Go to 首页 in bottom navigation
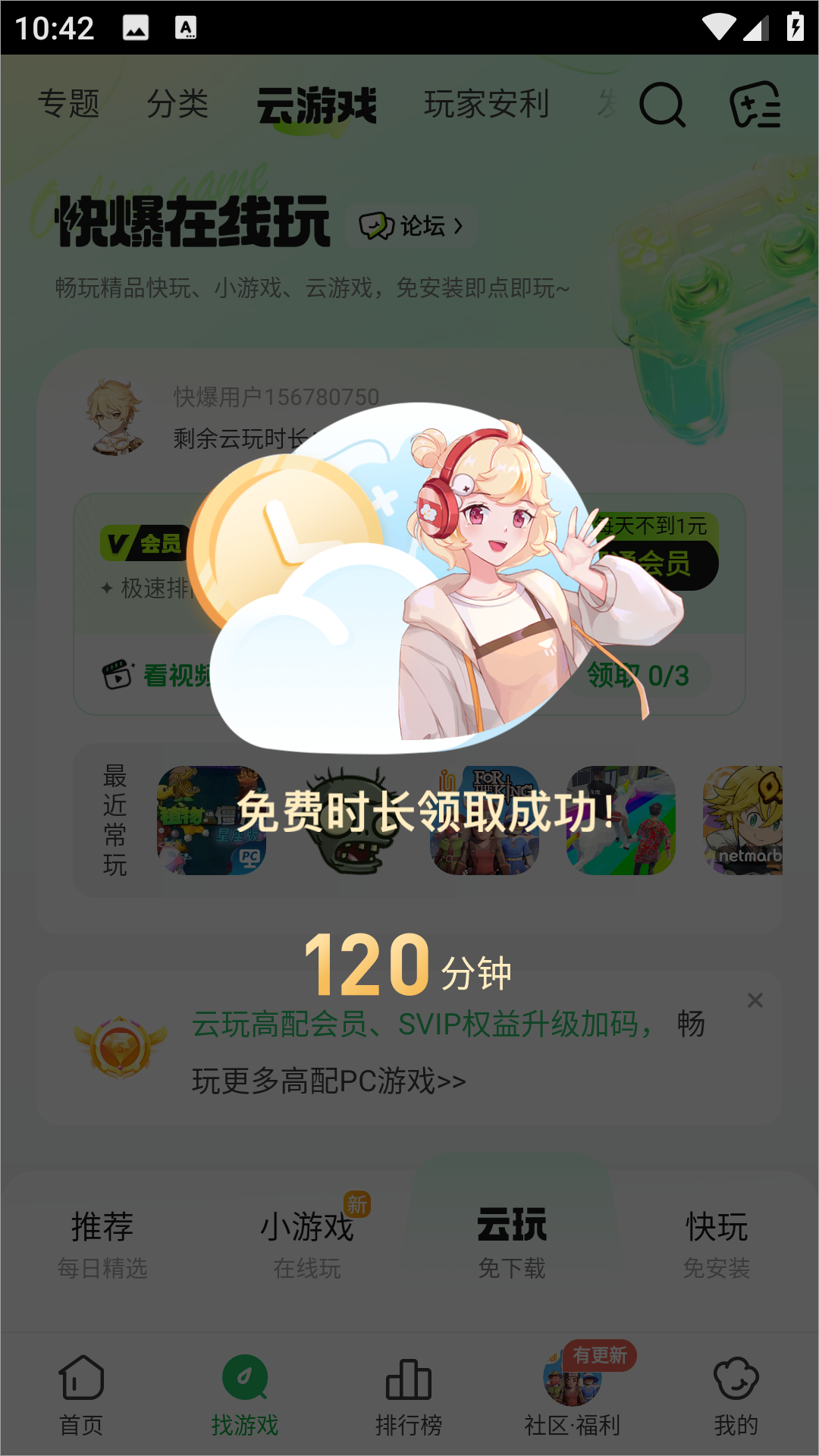Image resolution: width=819 pixels, height=1456 pixels. (x=81, y=1395)
